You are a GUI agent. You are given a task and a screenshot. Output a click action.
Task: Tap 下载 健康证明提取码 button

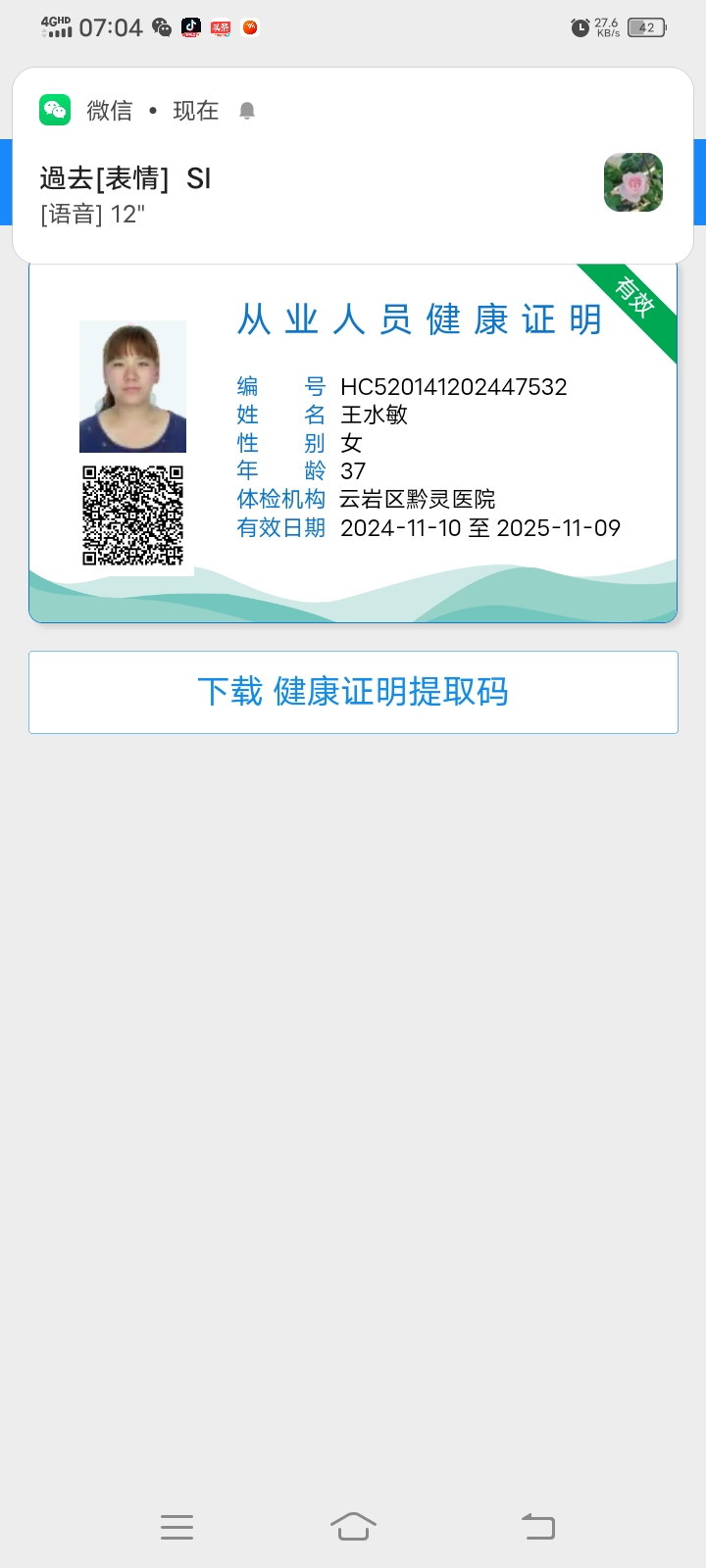tap(353, 692)
